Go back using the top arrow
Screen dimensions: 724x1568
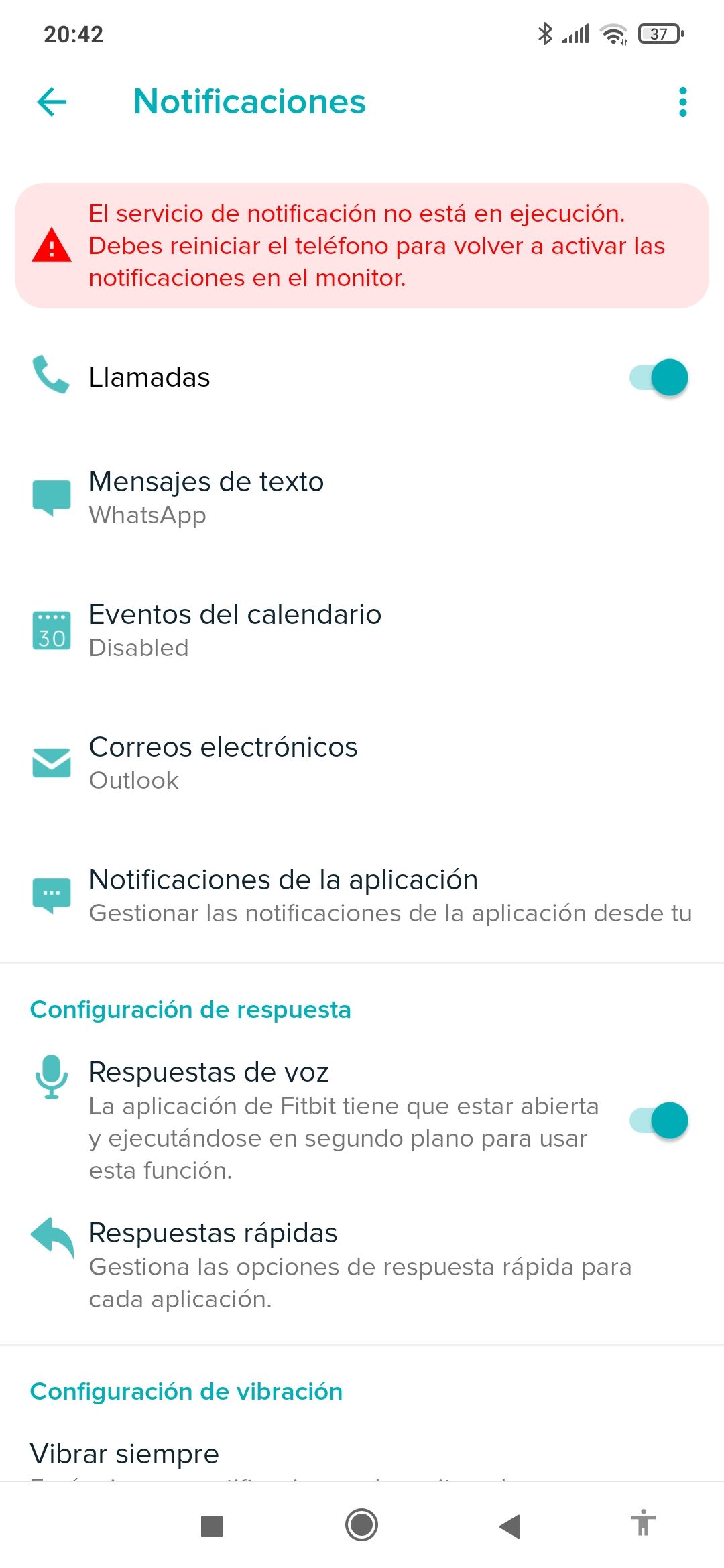[x=52, y=103]
